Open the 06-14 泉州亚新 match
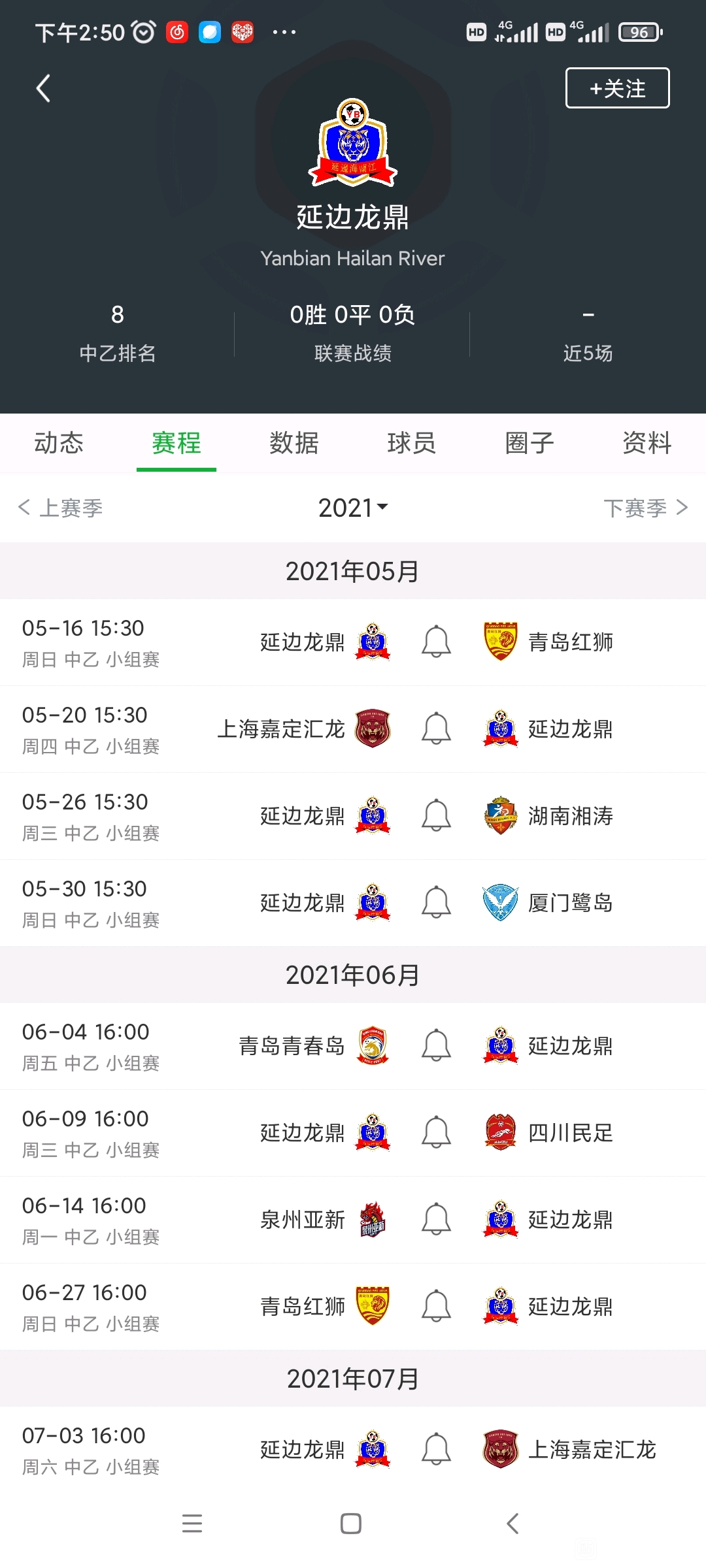The height and width of the screenshot is (1568, 706). 353,1220
